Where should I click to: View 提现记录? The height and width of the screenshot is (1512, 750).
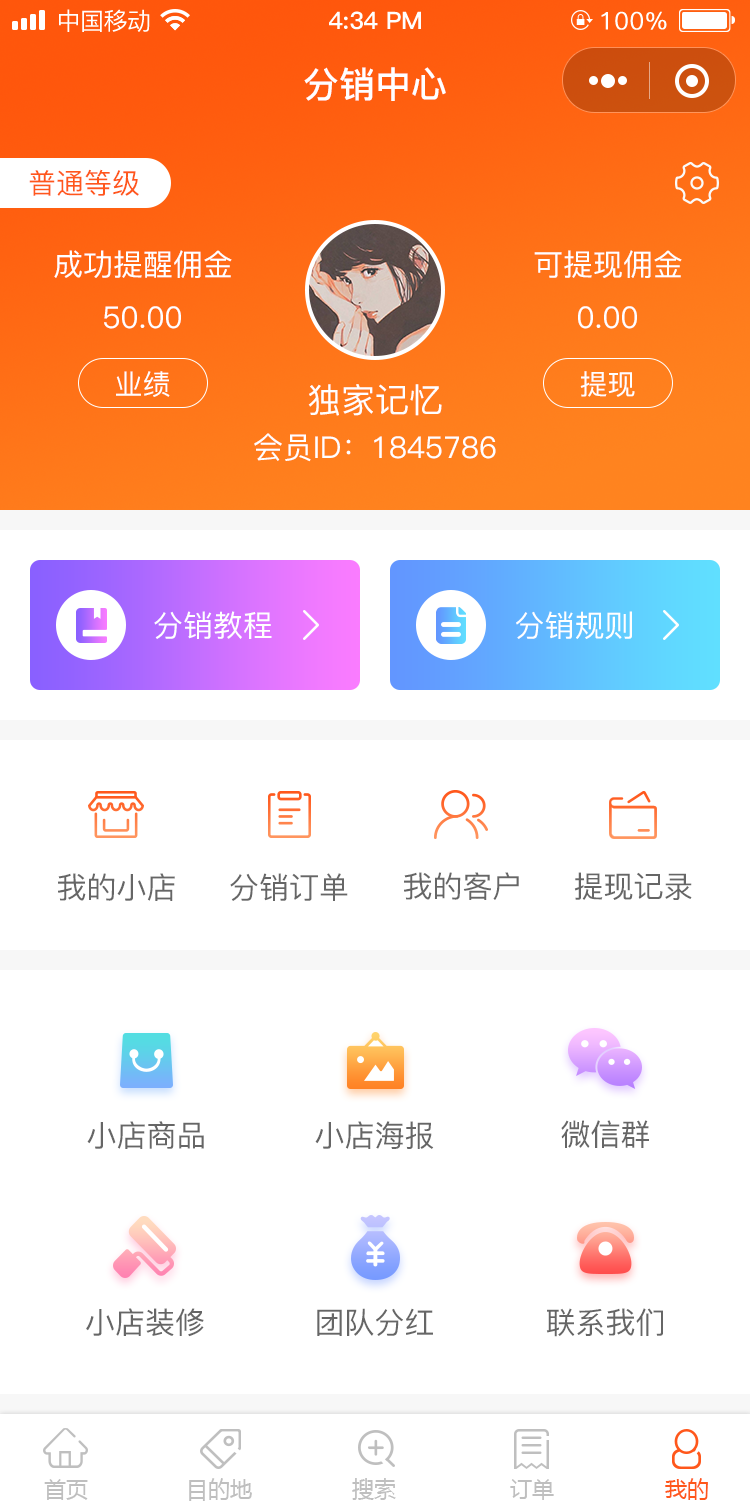click(633, 845)
